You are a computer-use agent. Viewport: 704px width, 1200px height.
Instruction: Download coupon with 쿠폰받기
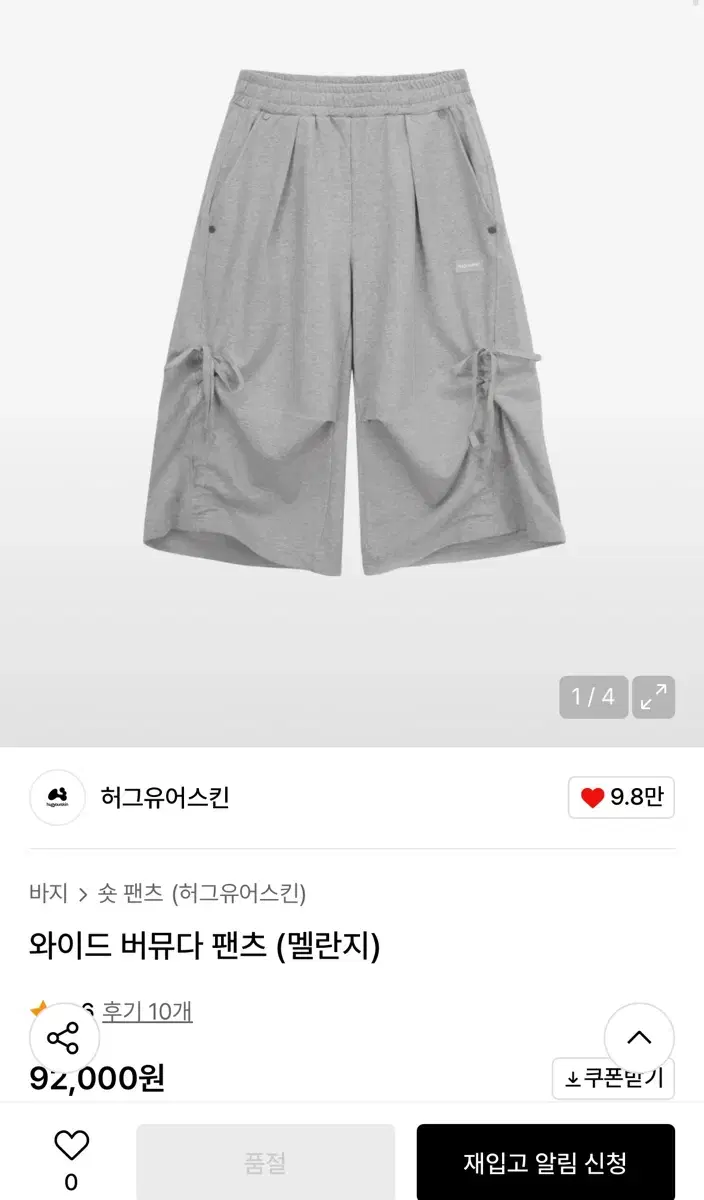point(614,1079)
